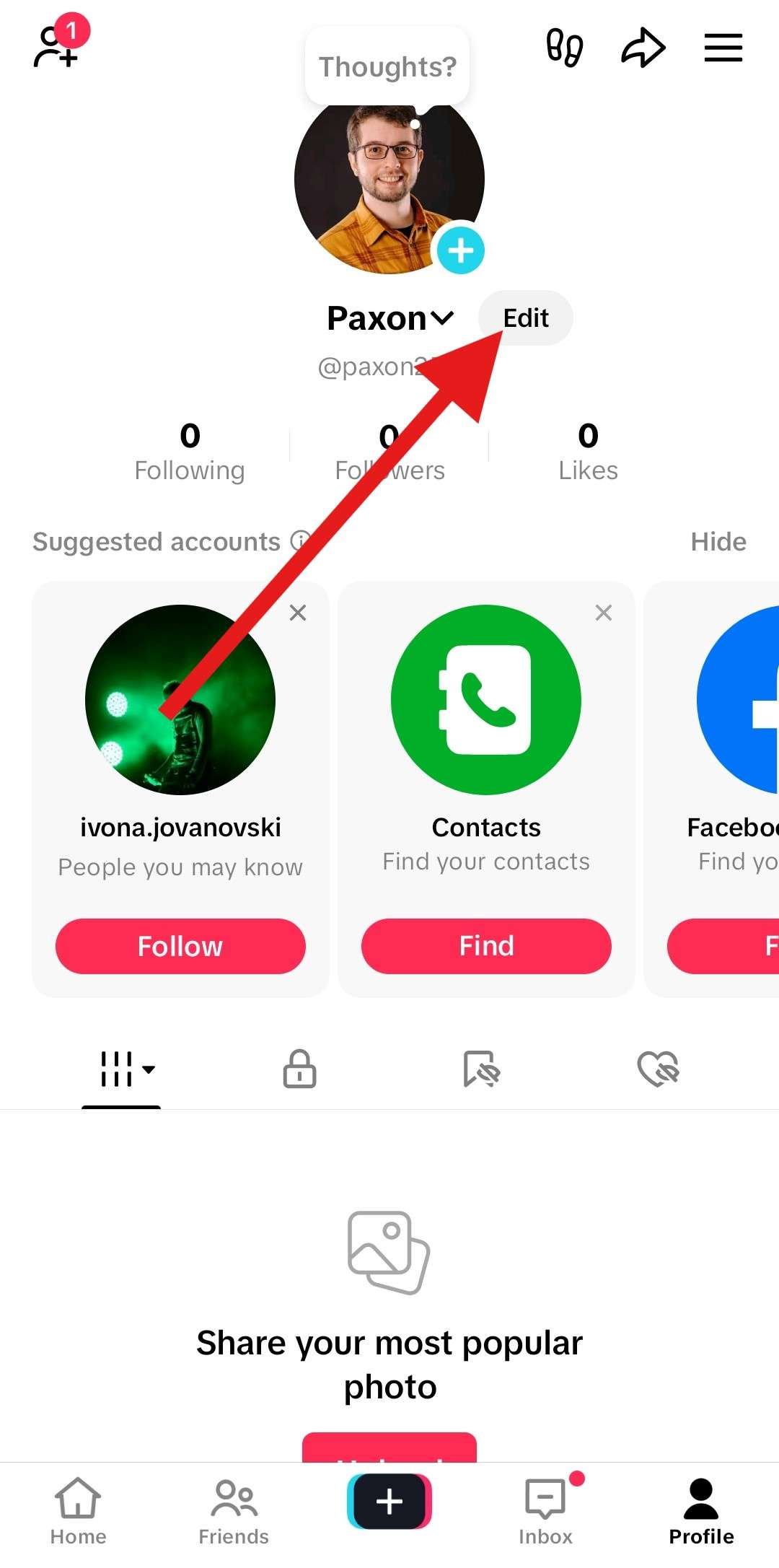Hide suggested accounts

pos(718,542)
